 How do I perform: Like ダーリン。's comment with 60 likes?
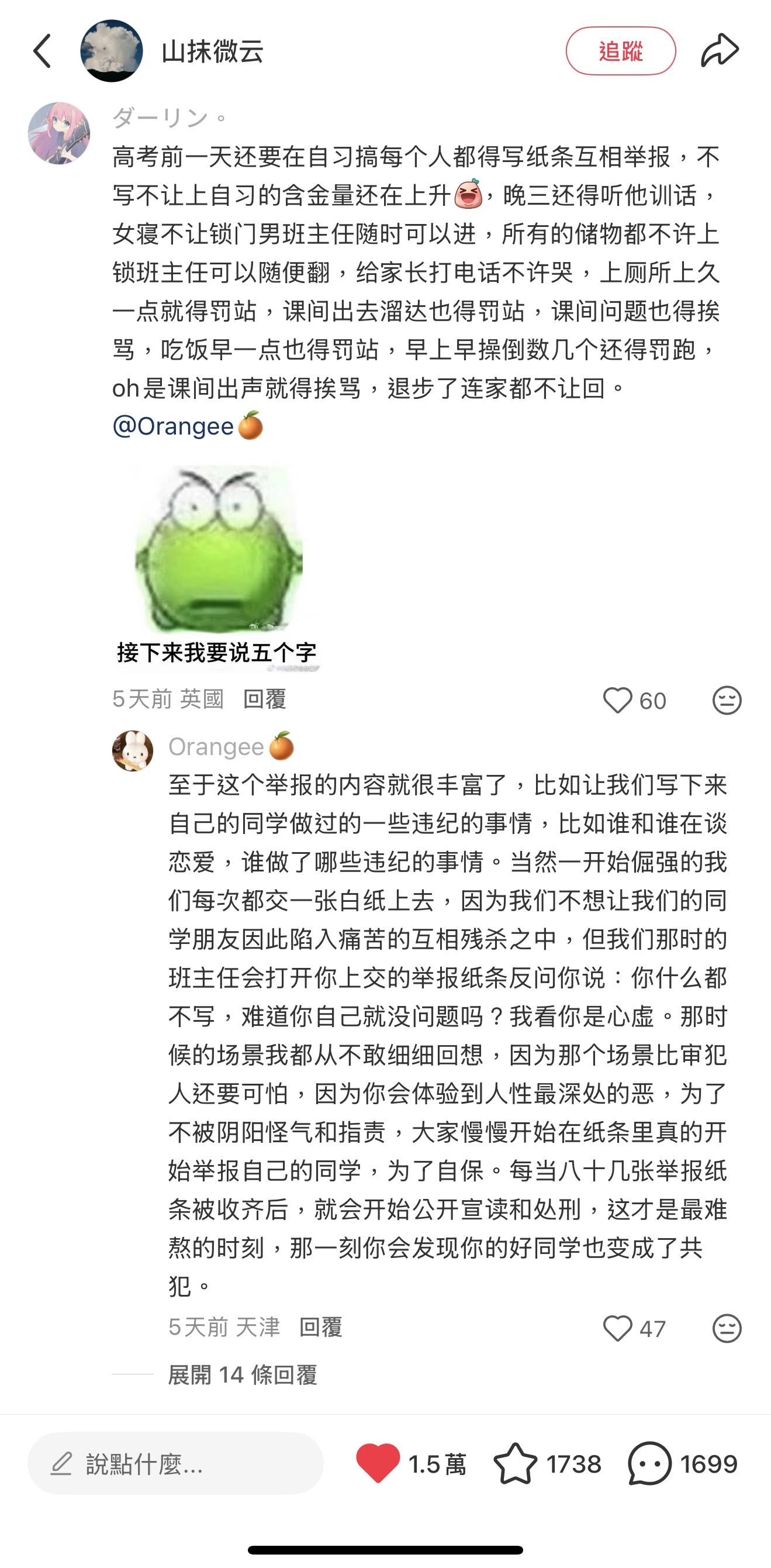[x=618, y=700]
